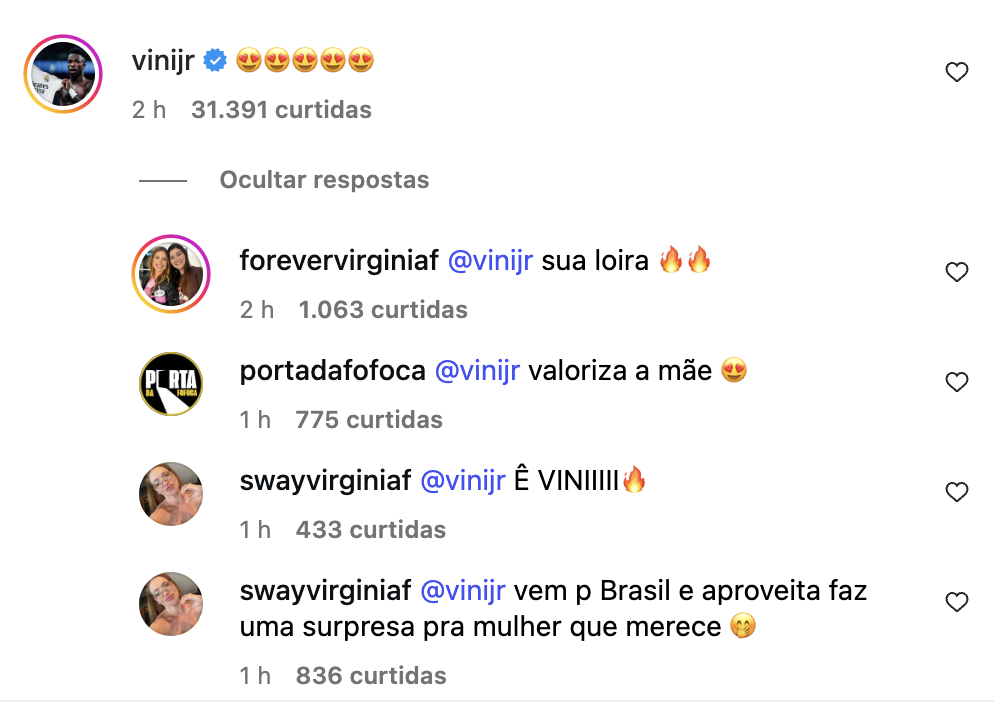Open the portadafofoca username
The width and height of the screenshot is (994, 706).
(332, 371)
